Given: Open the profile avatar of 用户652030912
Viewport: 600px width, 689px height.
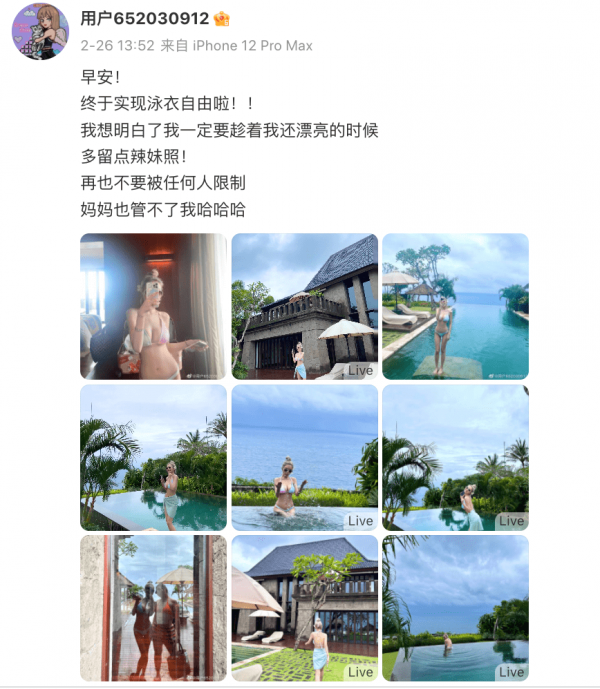Looking at the screenshot, I should 40,31.
